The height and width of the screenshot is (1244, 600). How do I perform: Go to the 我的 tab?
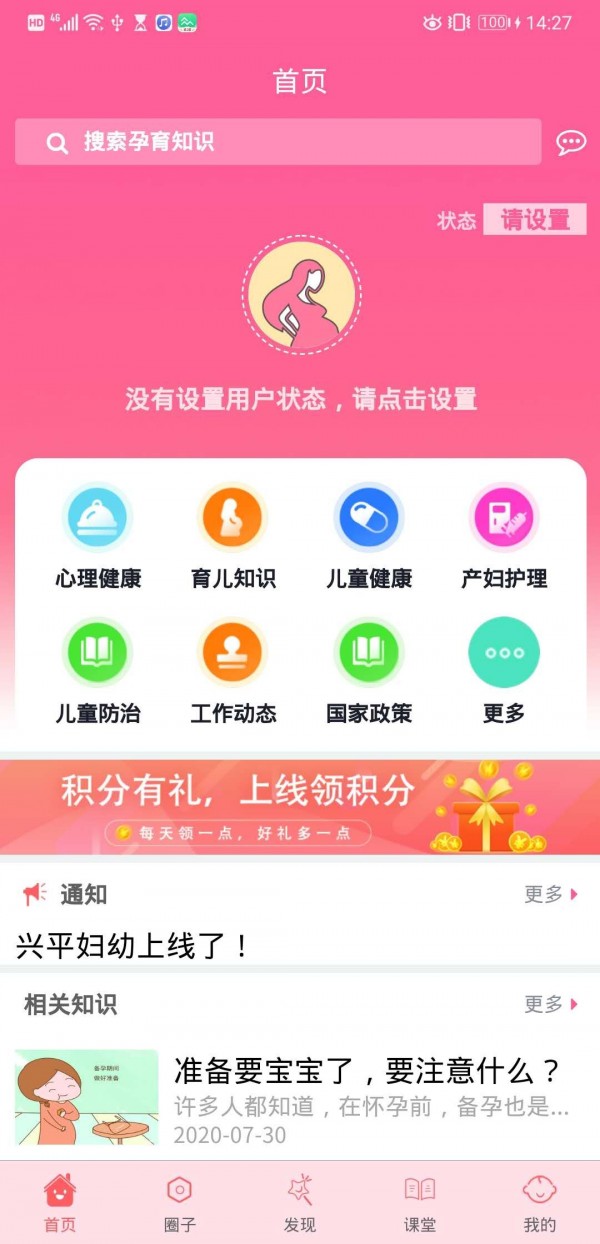coord(540,1203)
